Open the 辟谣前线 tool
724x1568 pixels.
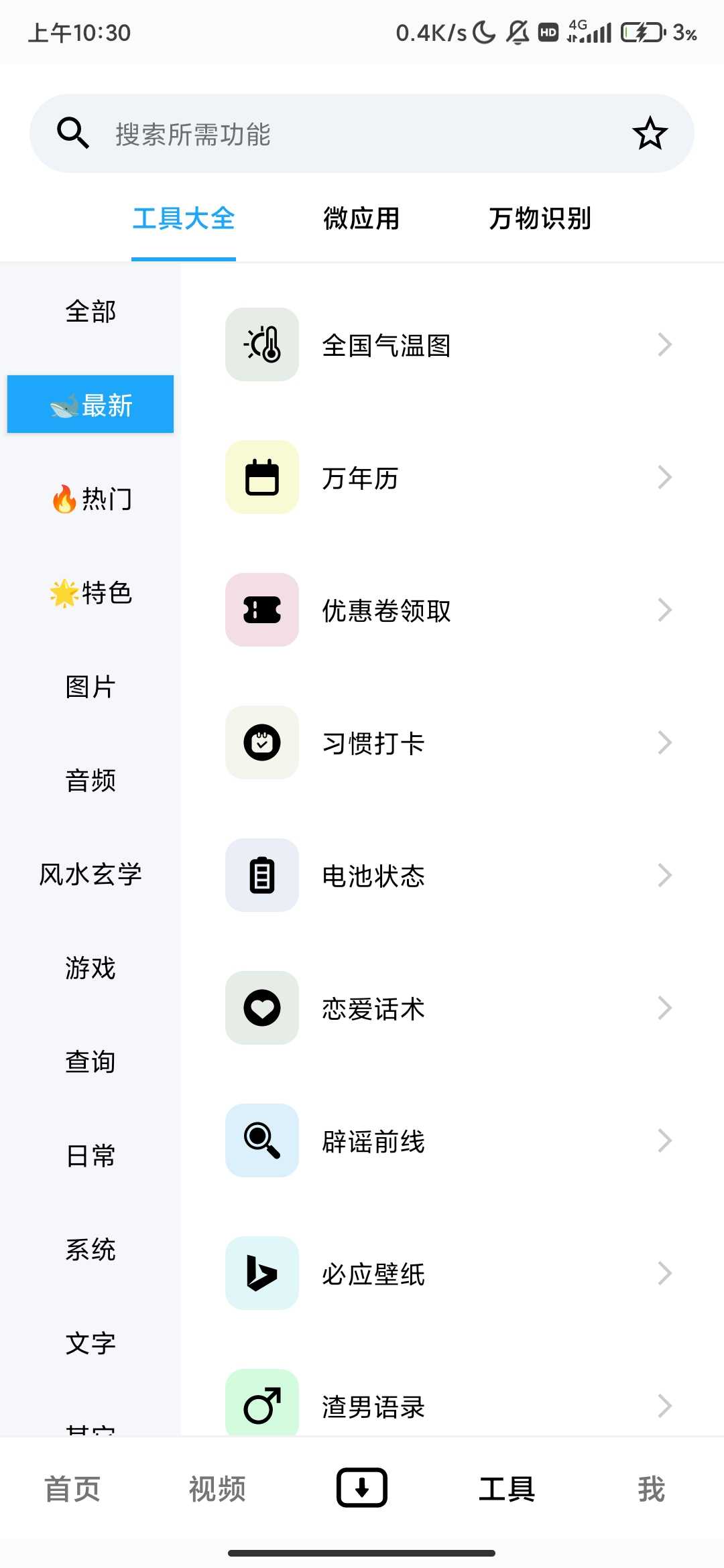[449, 1141]
